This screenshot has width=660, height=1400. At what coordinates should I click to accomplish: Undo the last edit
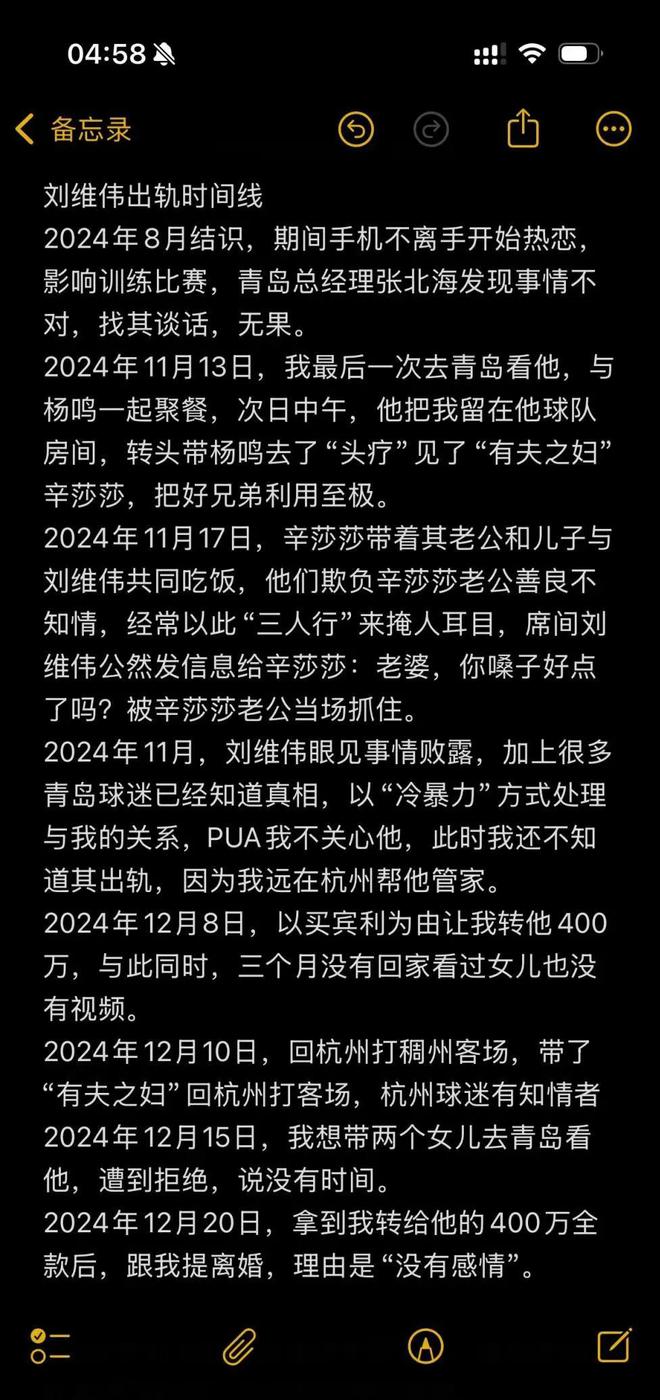(356, 129)
